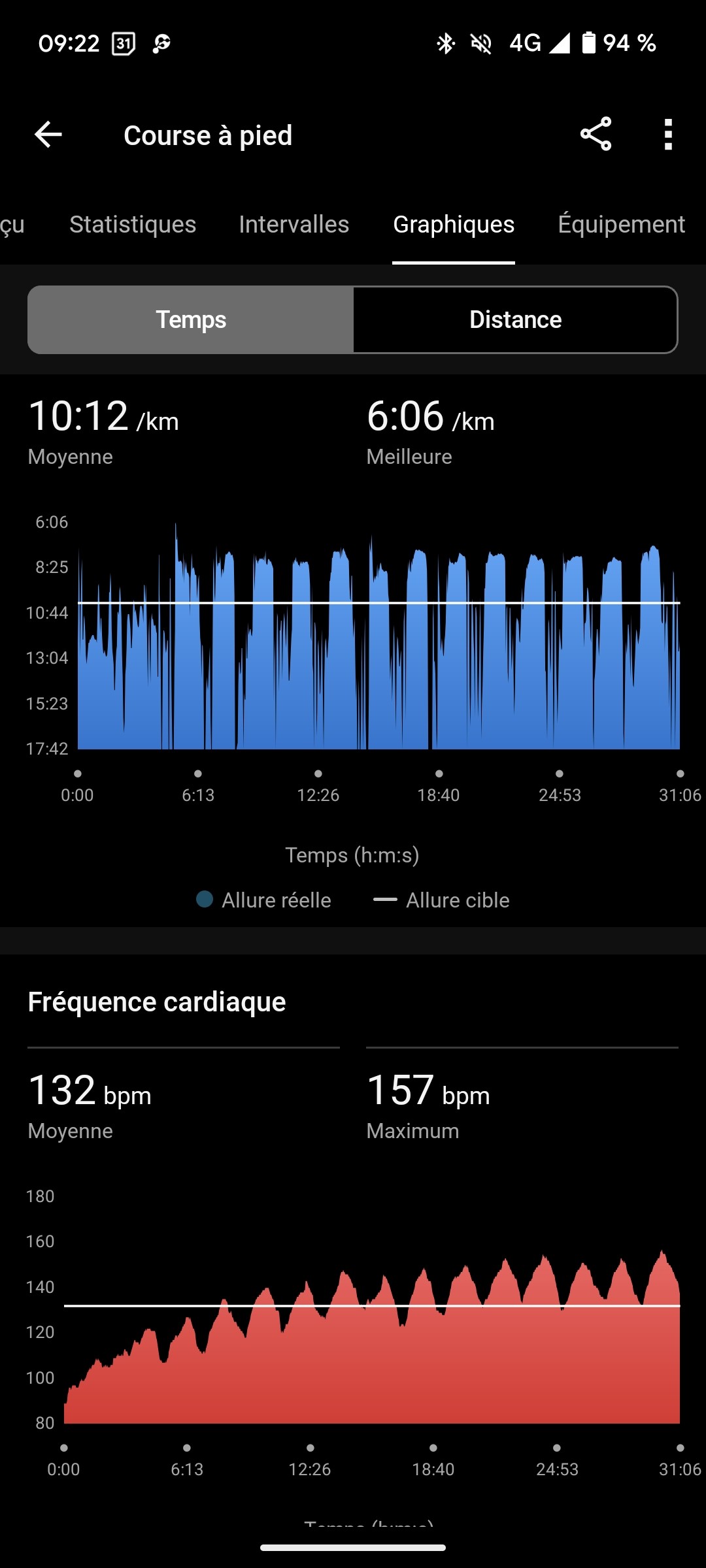Open the Intervalles tab
This screenshot has height=1568, width=706.
coord(294,224)
